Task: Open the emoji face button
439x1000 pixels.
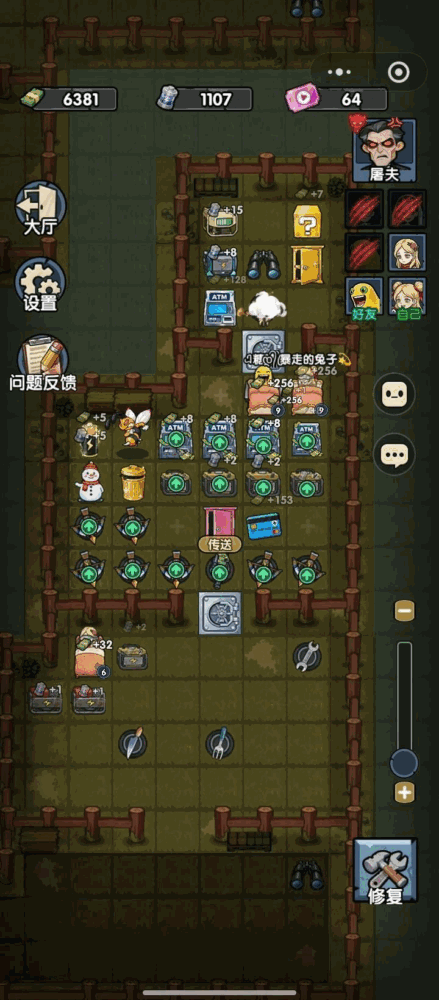Action: tap(394, 394)
